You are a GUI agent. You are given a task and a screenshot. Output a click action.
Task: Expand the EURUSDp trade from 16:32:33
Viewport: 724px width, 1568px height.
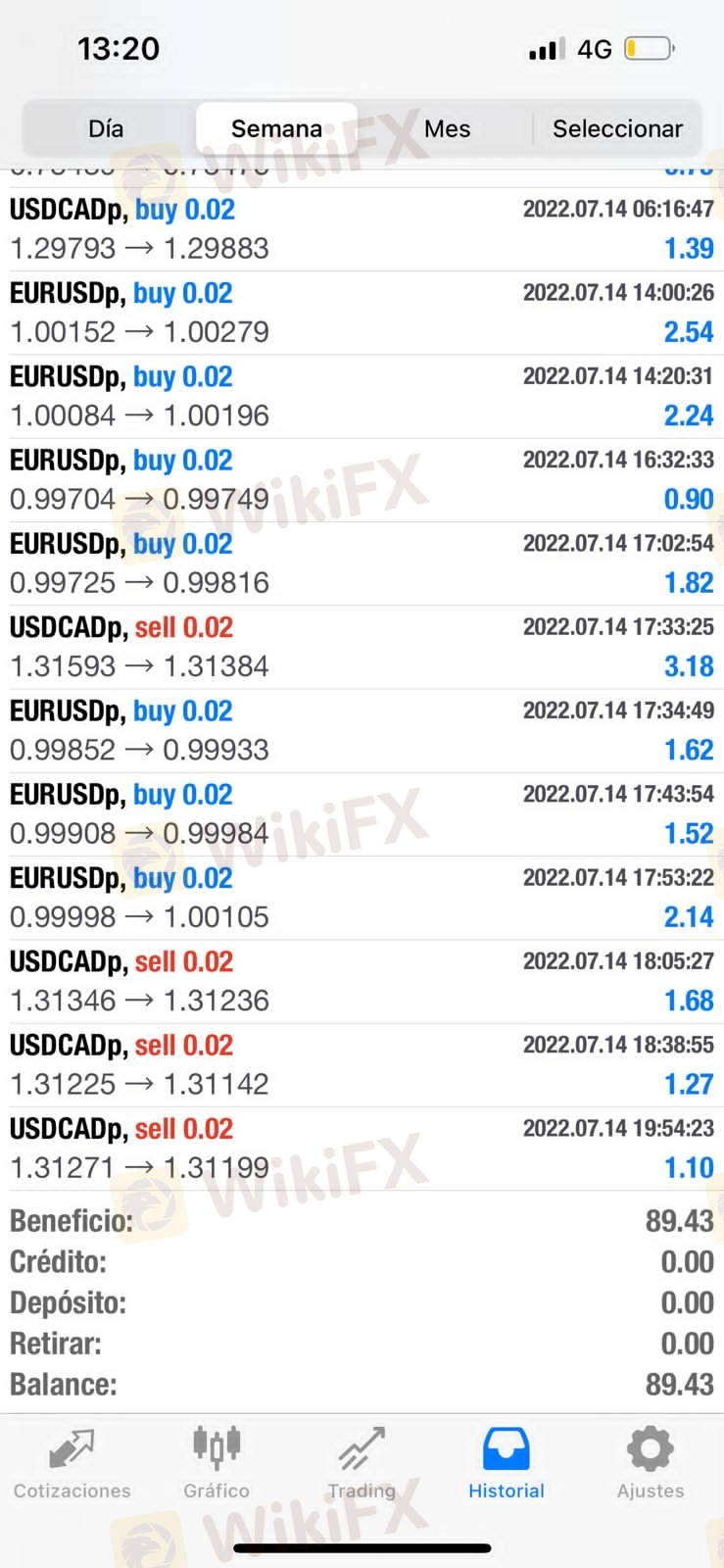point(362,479)
